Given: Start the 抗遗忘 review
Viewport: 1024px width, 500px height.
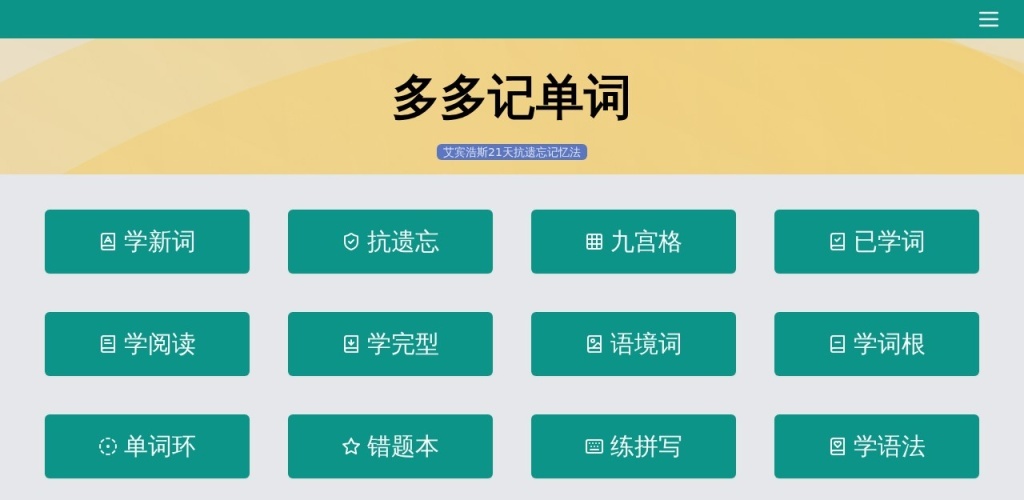Looking at the screenshot, I should [x=390, y=241].
